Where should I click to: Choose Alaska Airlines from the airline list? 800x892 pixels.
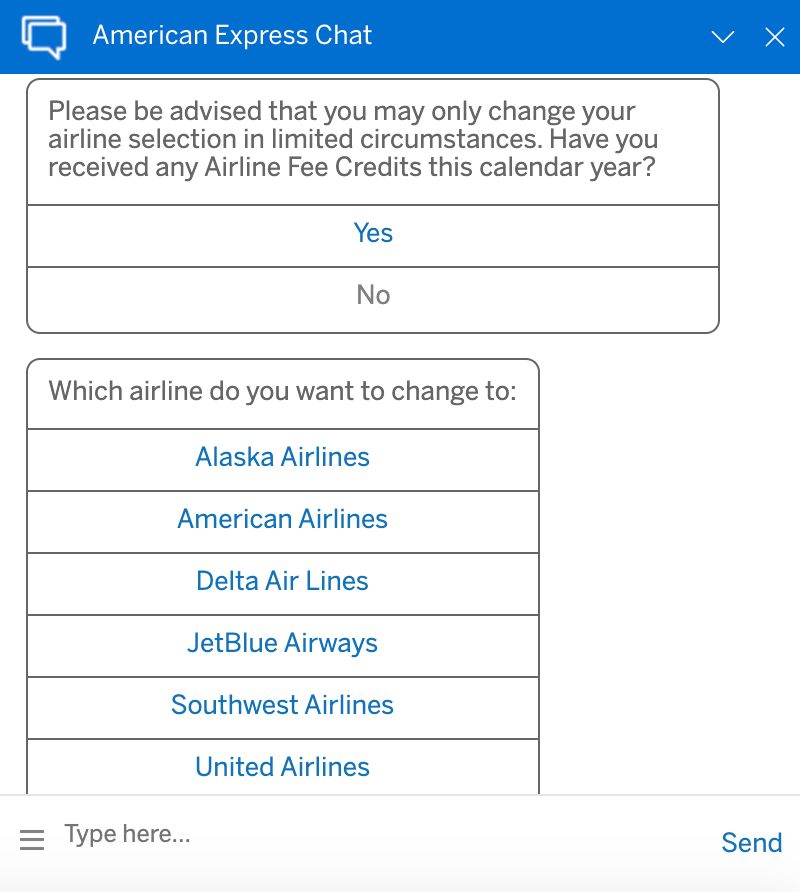[x=282, y=457]
